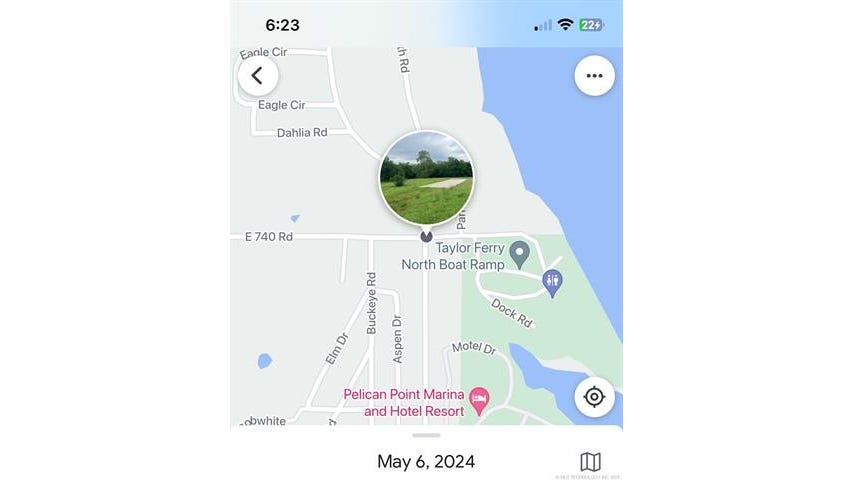Viewport: 853px width, 480px height.
Task: Select Pelican Point Marina hotel marker
Action: pos(479,402)
